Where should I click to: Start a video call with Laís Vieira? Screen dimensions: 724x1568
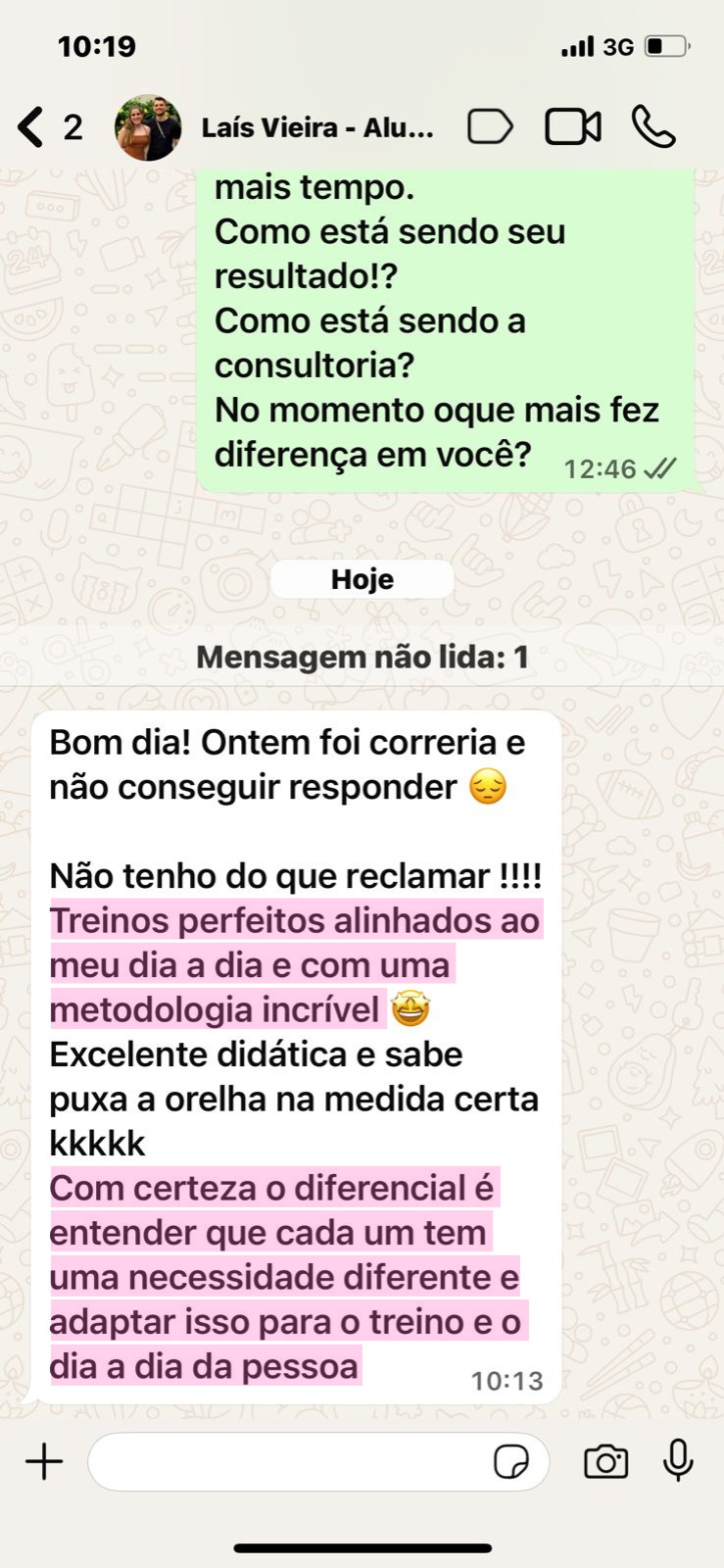(572, 126)
